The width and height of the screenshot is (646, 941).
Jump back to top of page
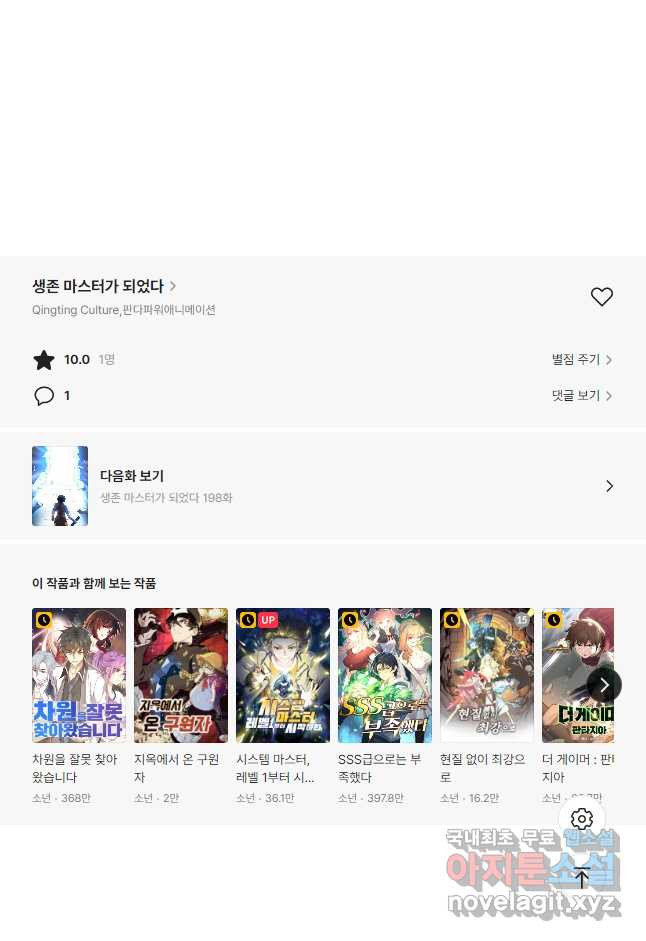(582, 878)
